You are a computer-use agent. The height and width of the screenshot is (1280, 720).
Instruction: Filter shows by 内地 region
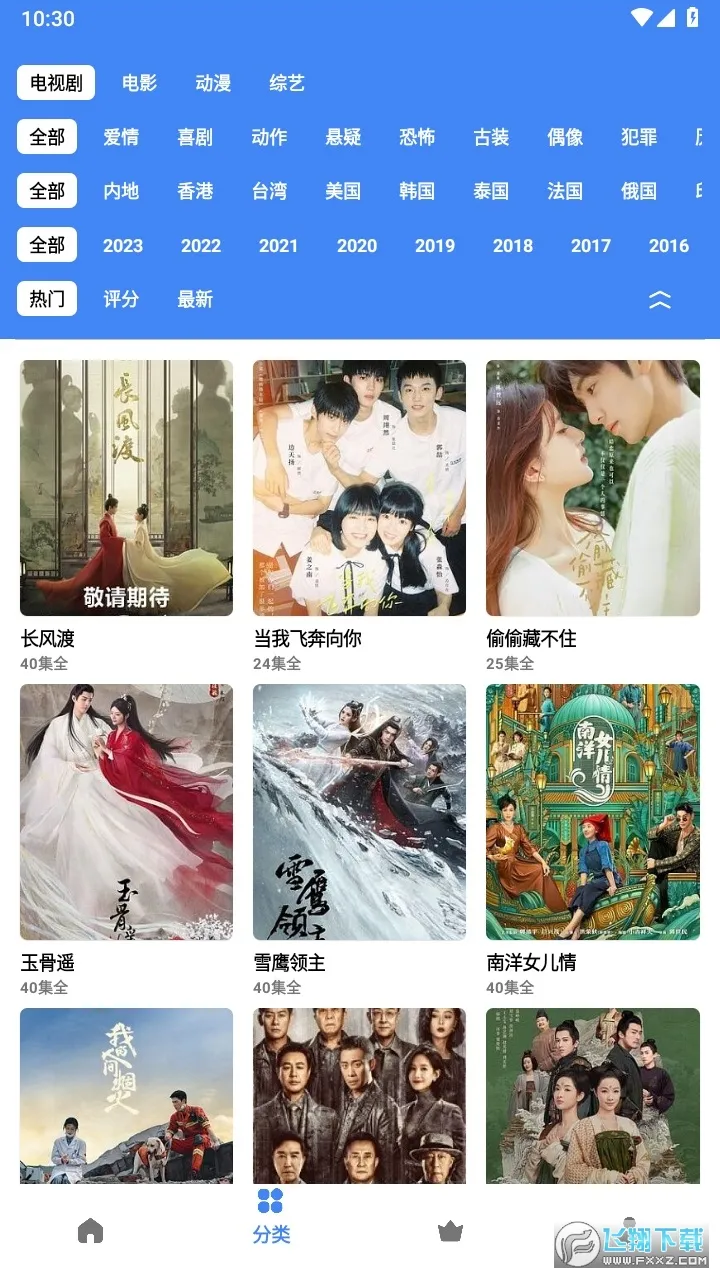(x=121, y=191)
